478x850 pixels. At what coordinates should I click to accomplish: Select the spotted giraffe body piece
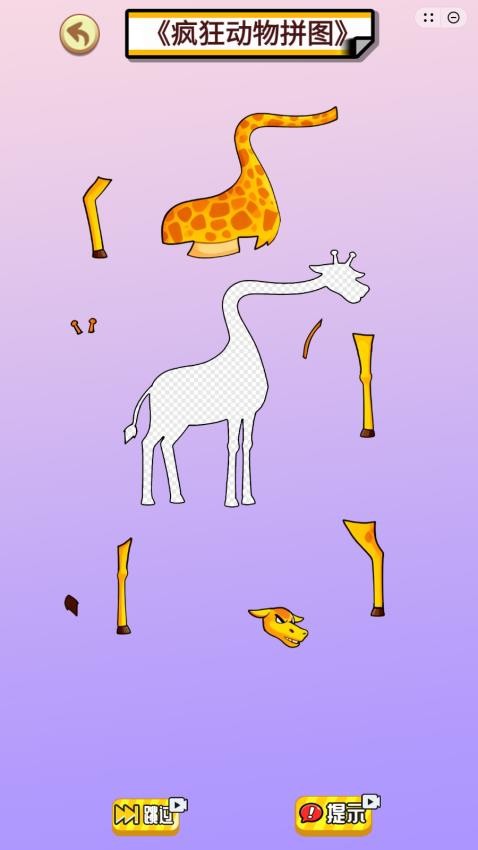pos(249,182)
